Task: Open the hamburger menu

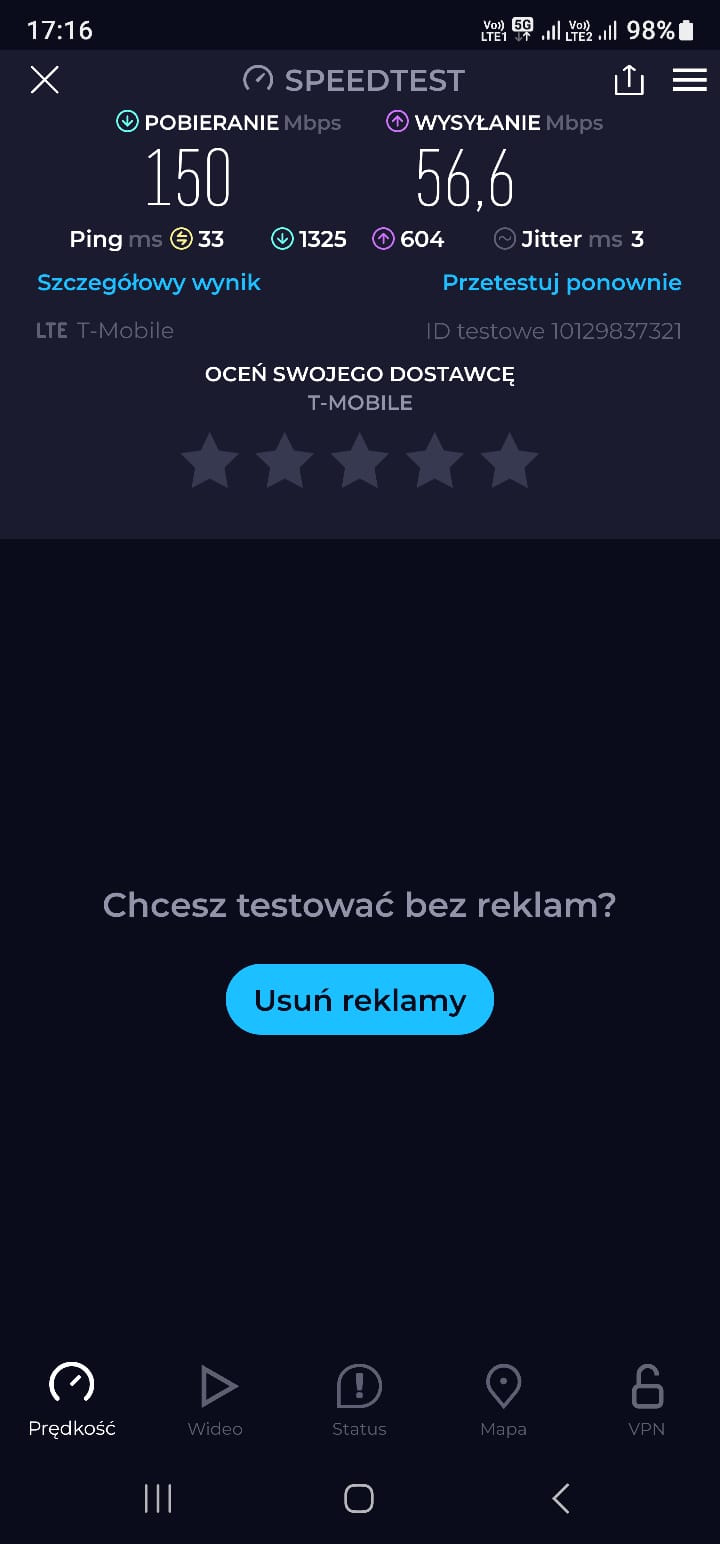Action: click(690, 80)
